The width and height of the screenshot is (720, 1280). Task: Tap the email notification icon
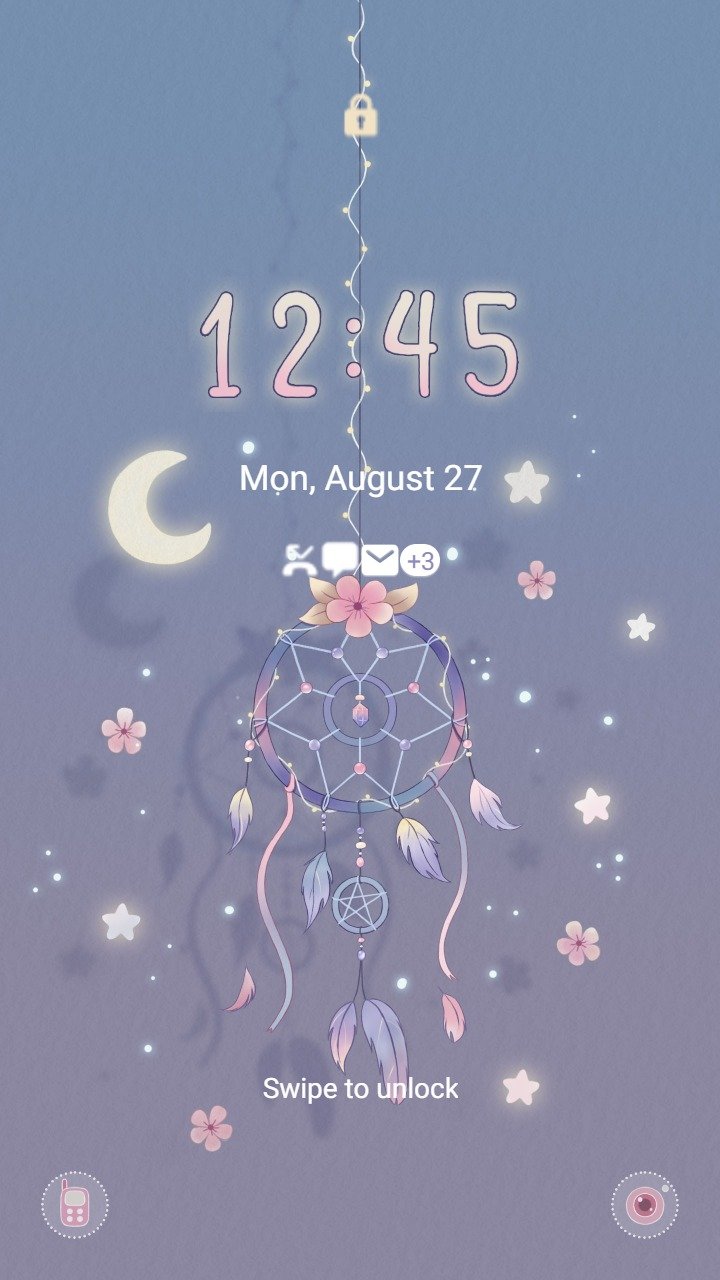[x=379, y=560]
